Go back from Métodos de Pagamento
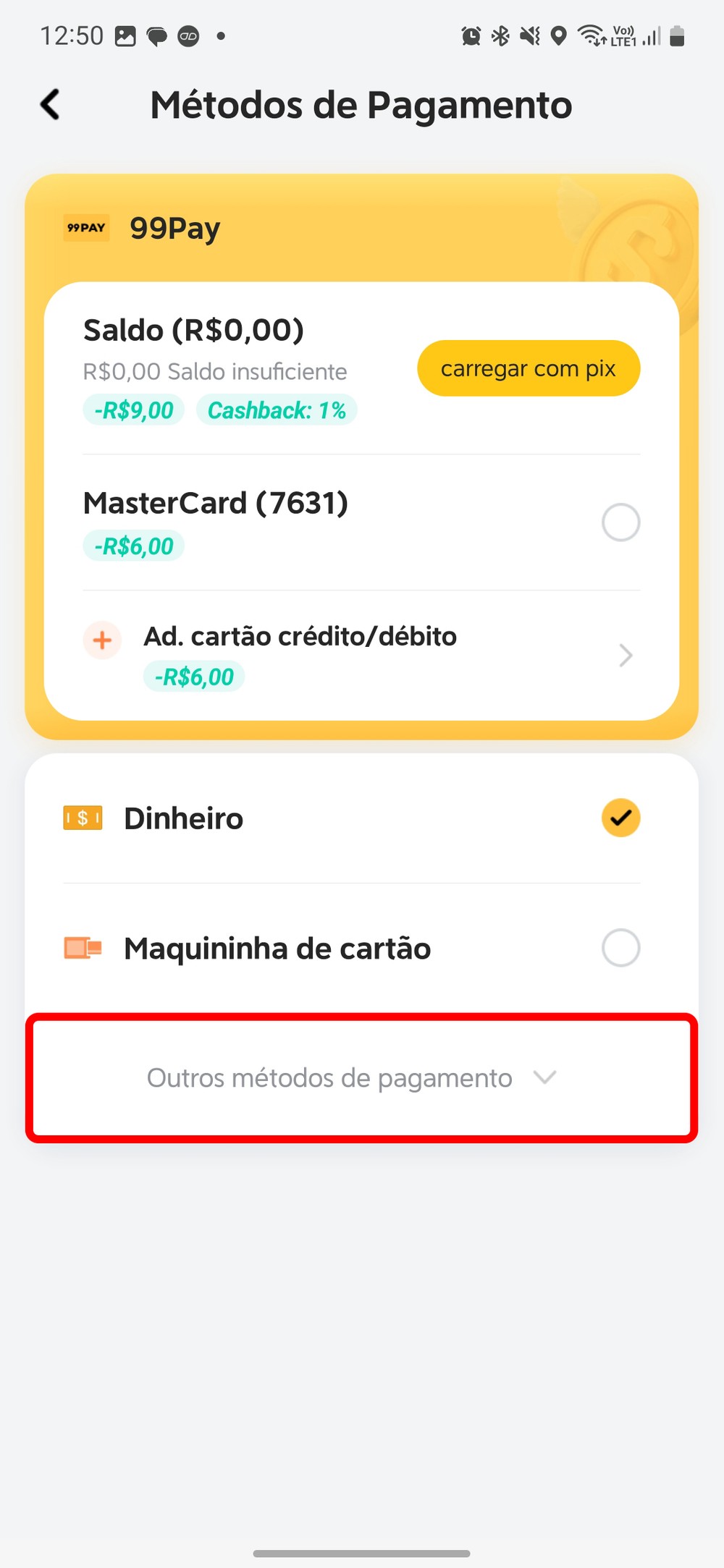This screenshot has width=724, height=1568. pos(50,105)
